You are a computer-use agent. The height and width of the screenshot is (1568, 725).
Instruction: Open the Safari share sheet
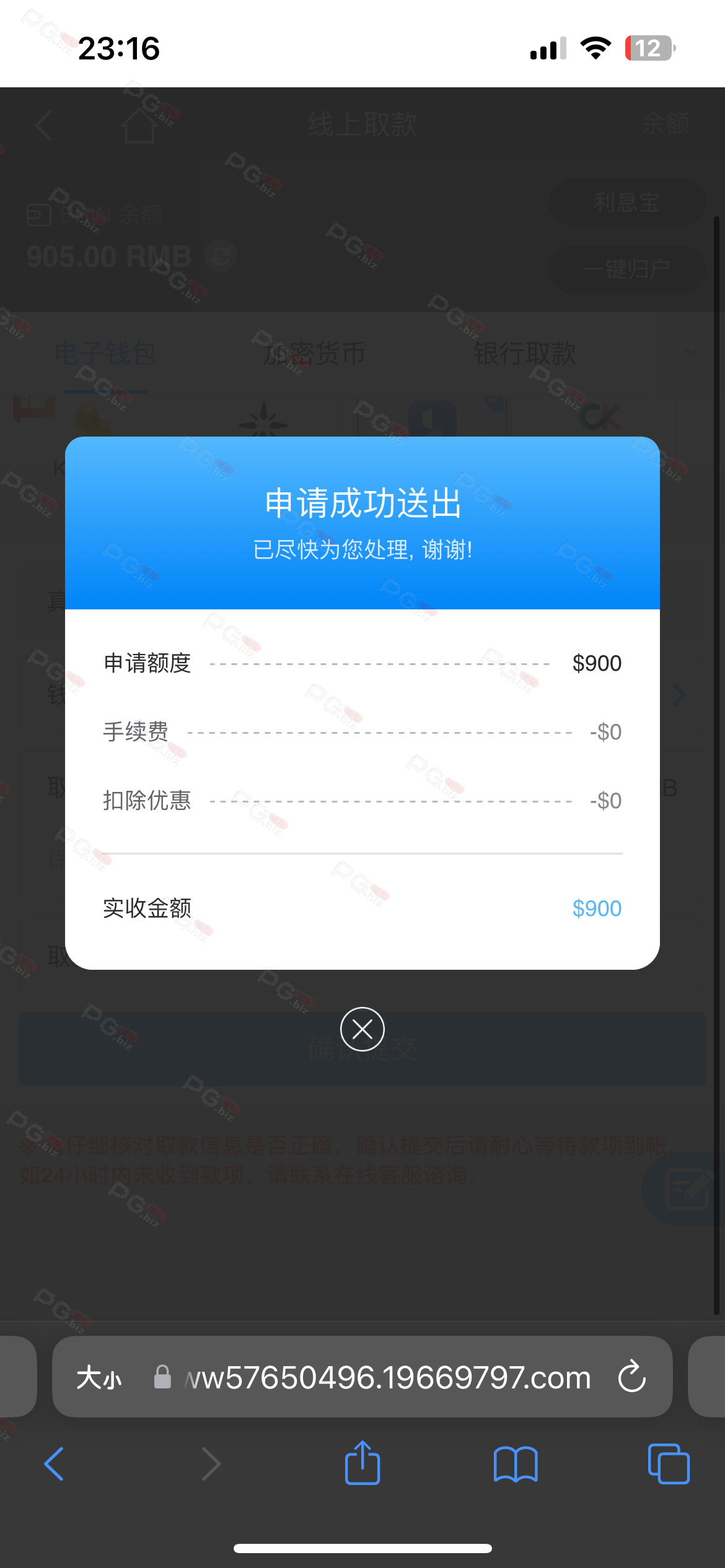point(362,1463)
